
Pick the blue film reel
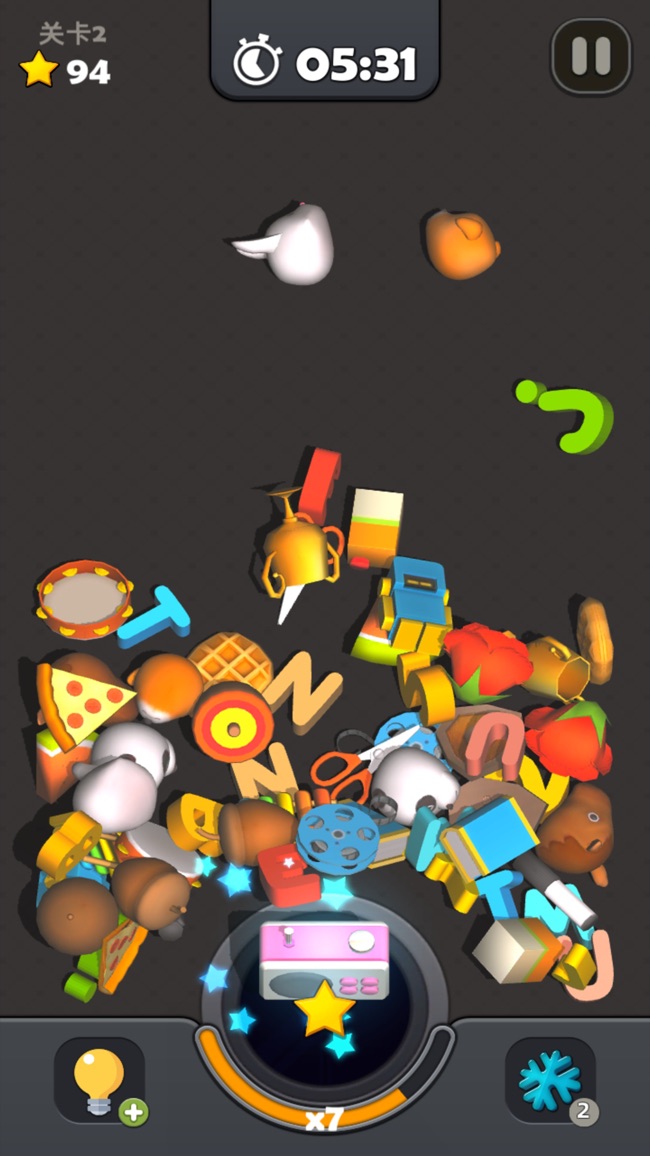tap(337, 835)
